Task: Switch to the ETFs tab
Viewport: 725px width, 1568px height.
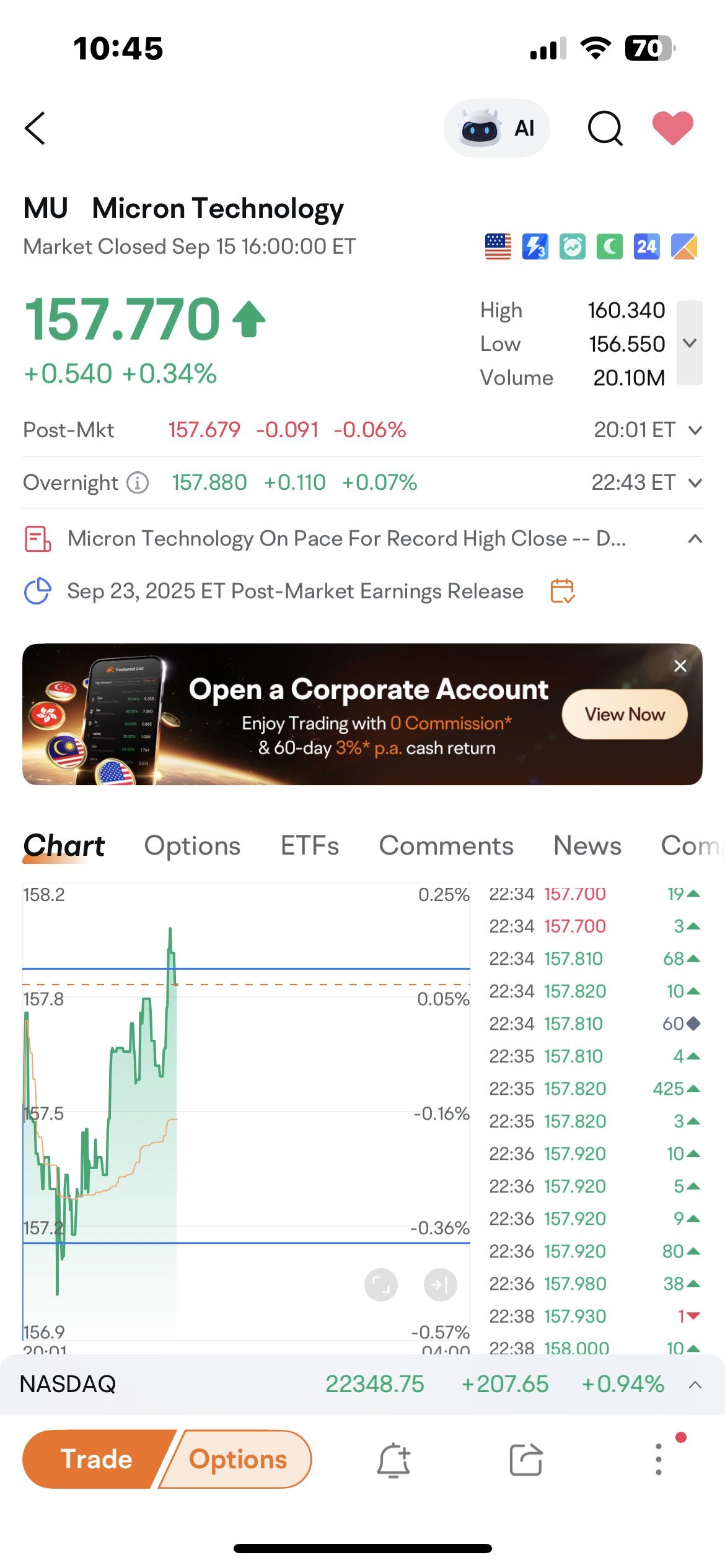Action: (310, 846)
